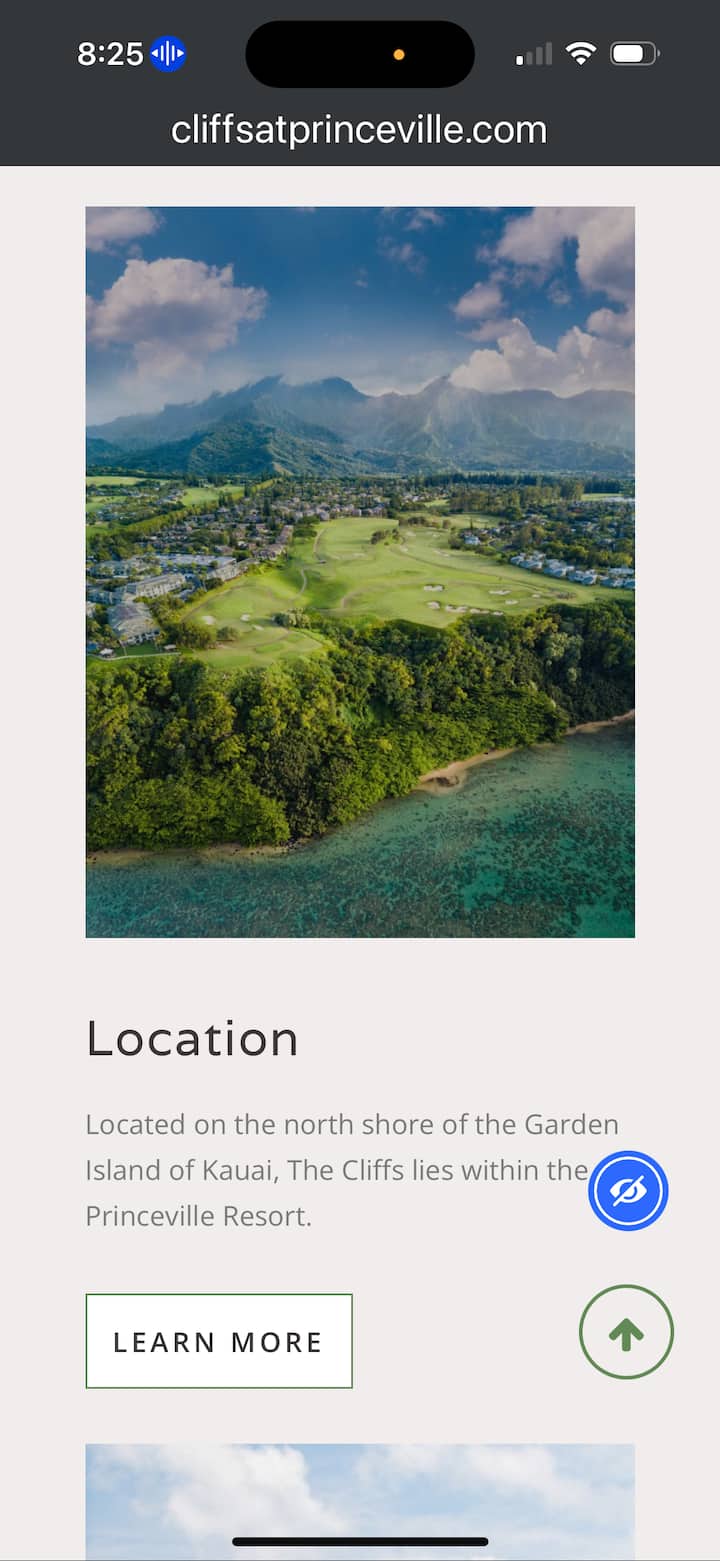Tap the cliffsatprinceville.com address bar

tap(359, 130)
